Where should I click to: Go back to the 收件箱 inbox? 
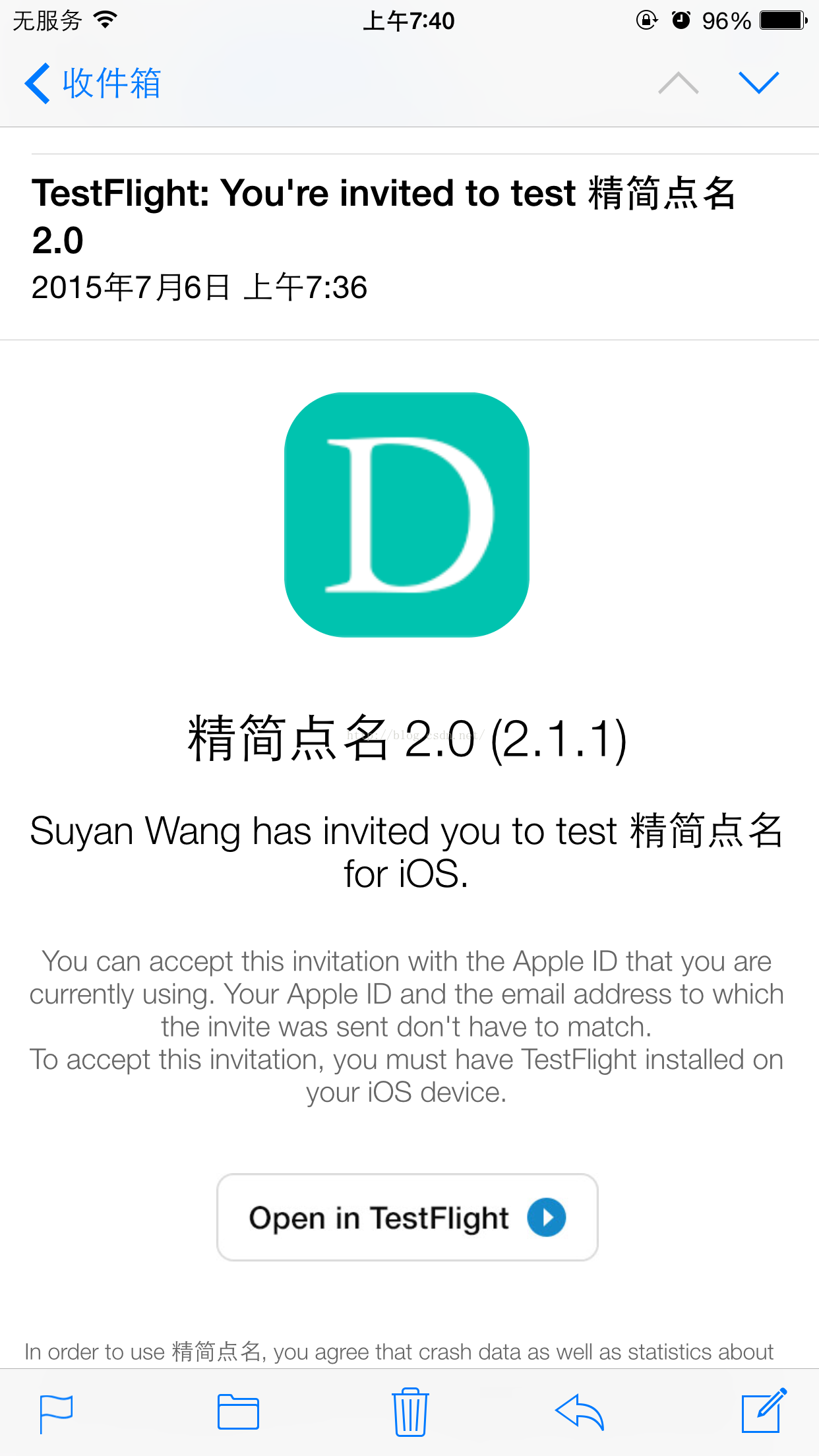tap(92, 83)
